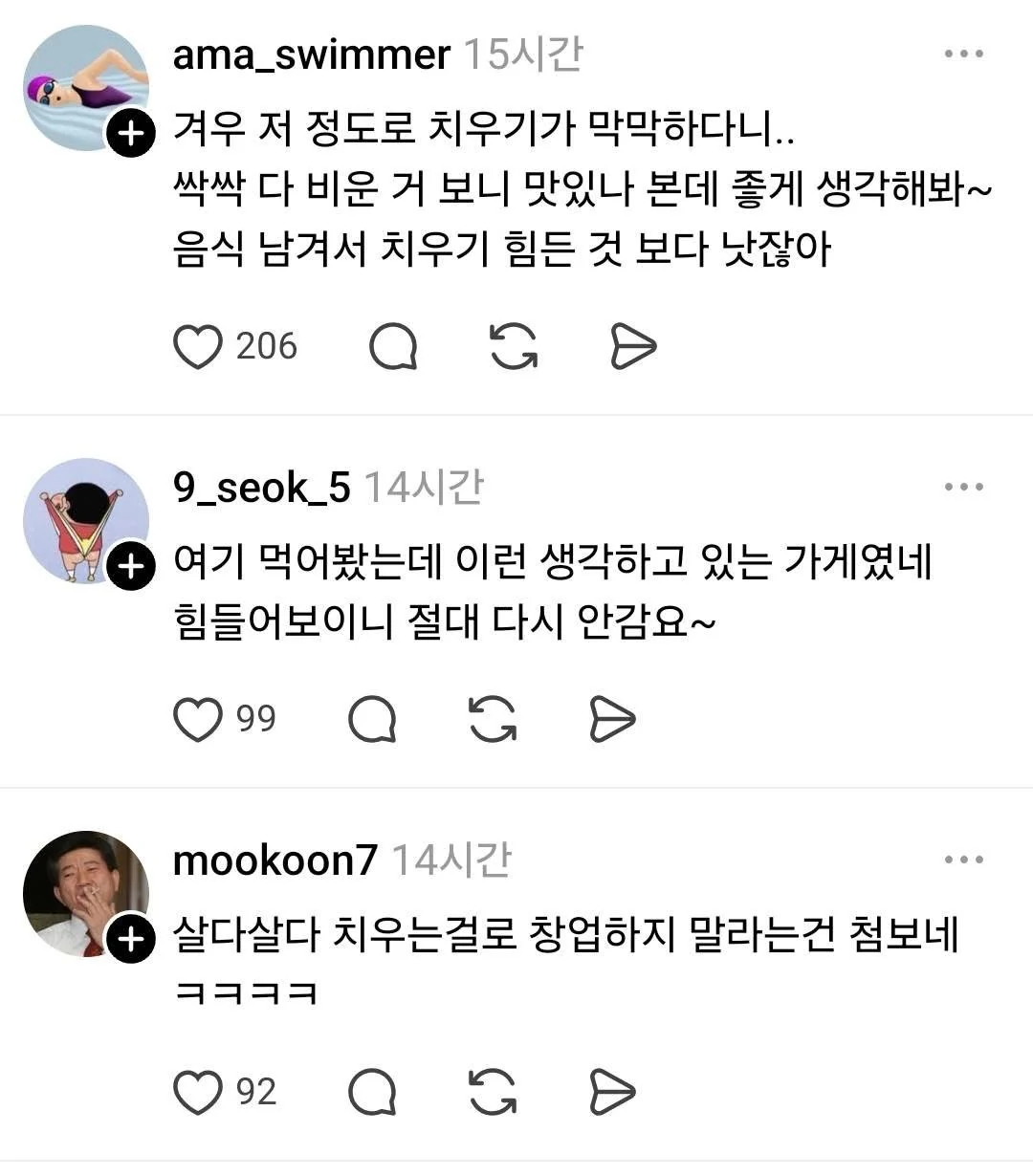This screenshot has height=1176, width=1033.
Task: Share mookoon7's comment with send icon
Action: 612,1093
